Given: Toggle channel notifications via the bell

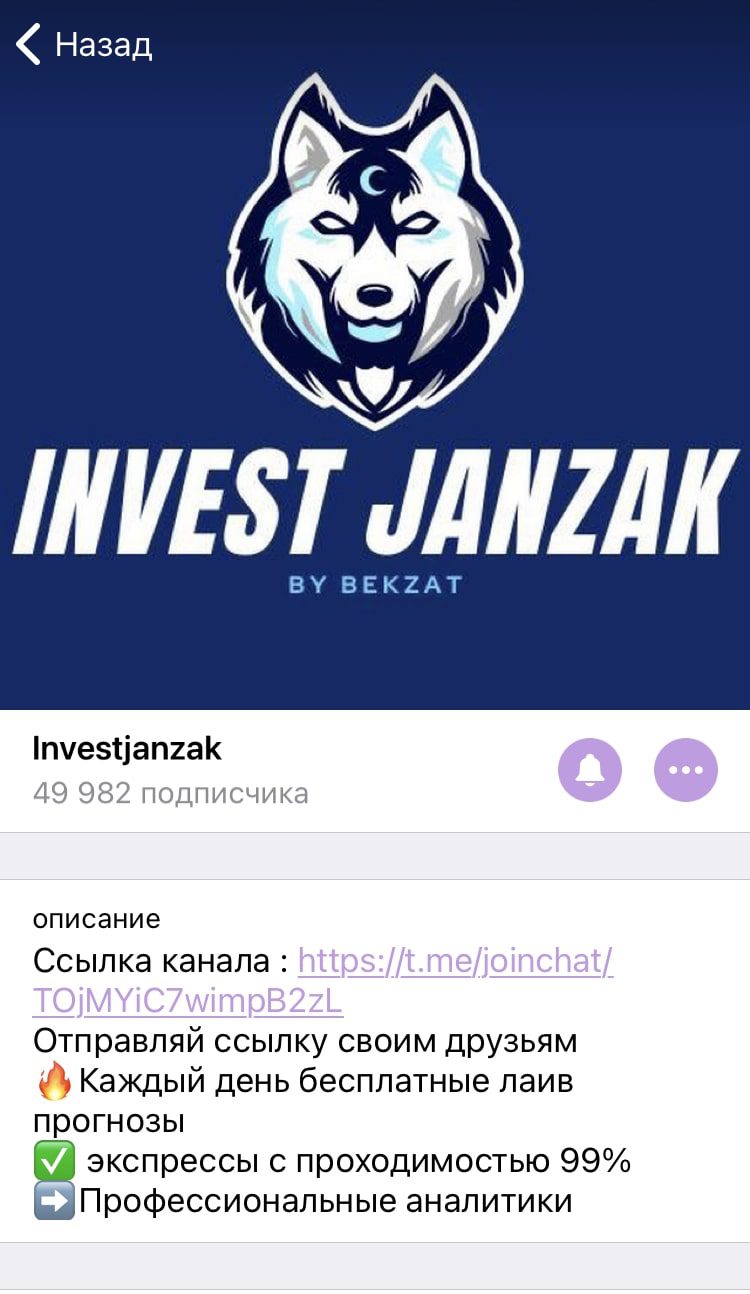Looking at the screenshot, I should pos(590,768).
